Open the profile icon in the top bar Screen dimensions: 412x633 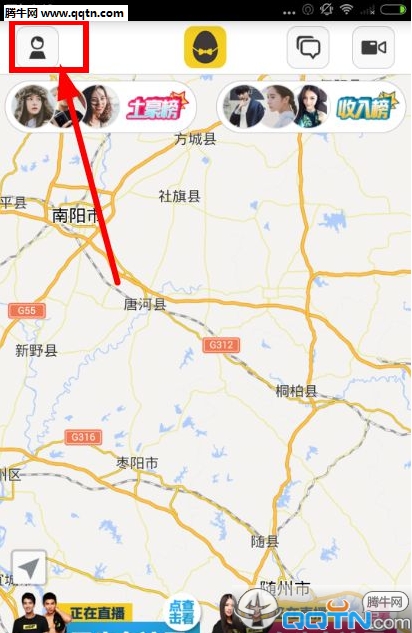[38, 48]
